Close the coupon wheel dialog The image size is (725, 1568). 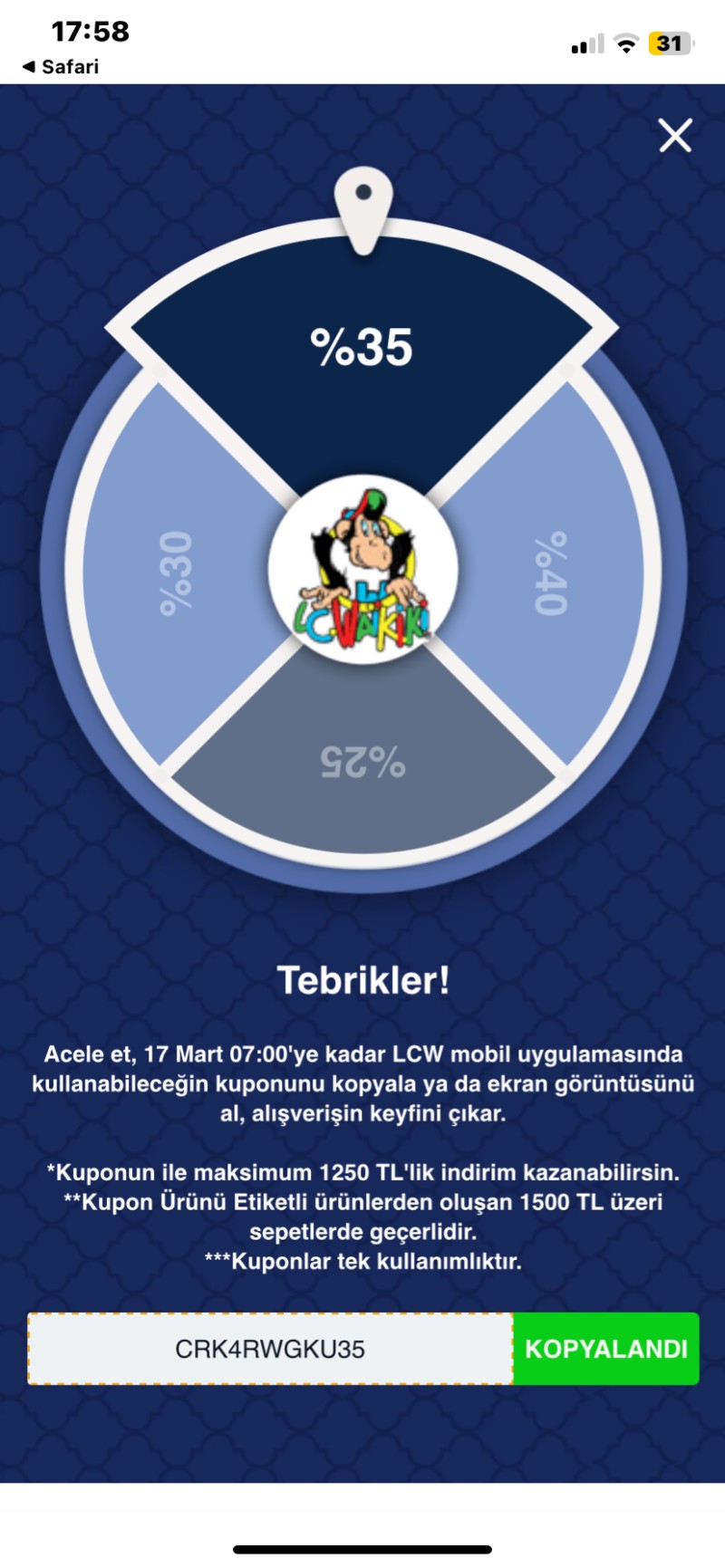pos(675,136)
